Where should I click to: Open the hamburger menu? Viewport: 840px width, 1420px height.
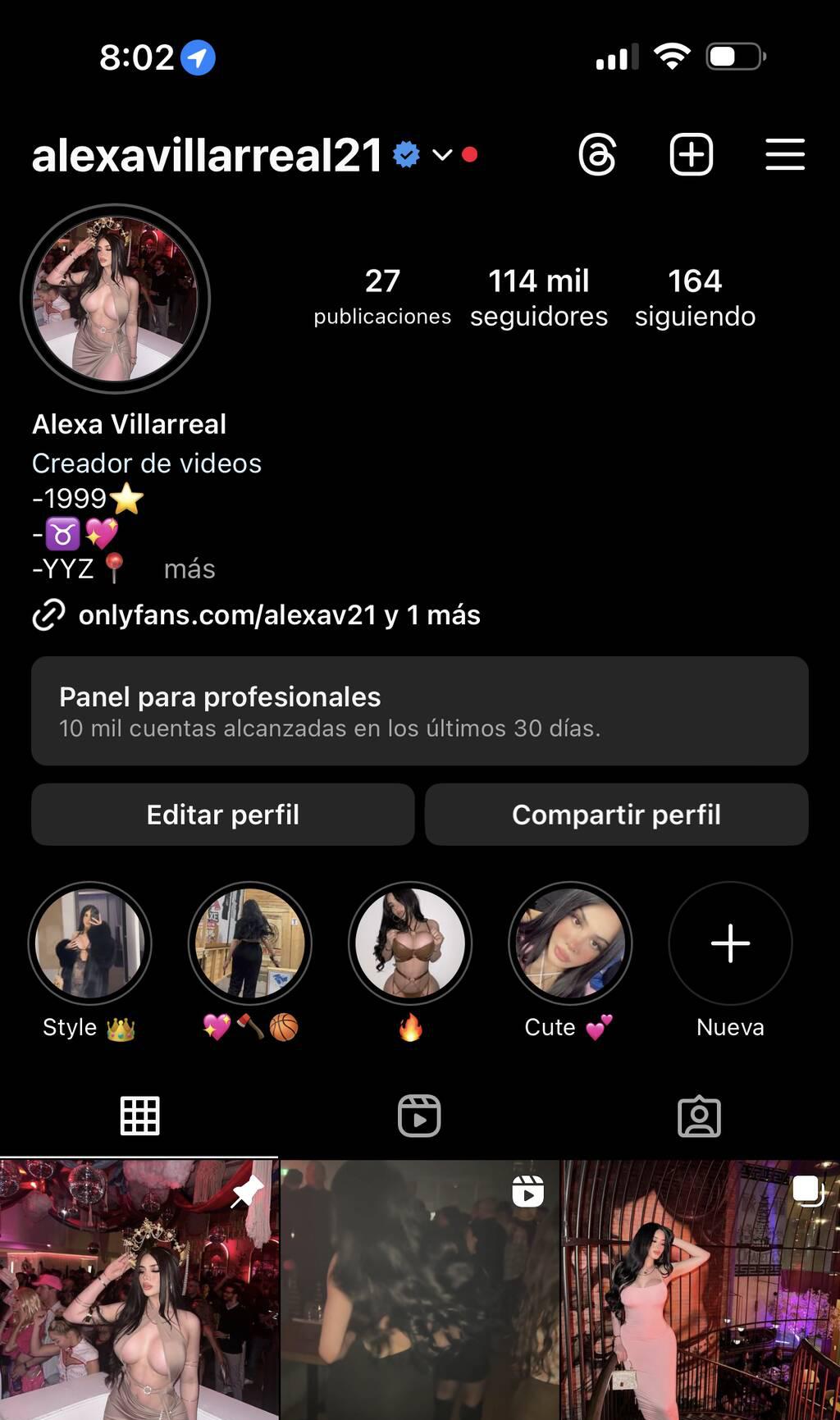785,155
